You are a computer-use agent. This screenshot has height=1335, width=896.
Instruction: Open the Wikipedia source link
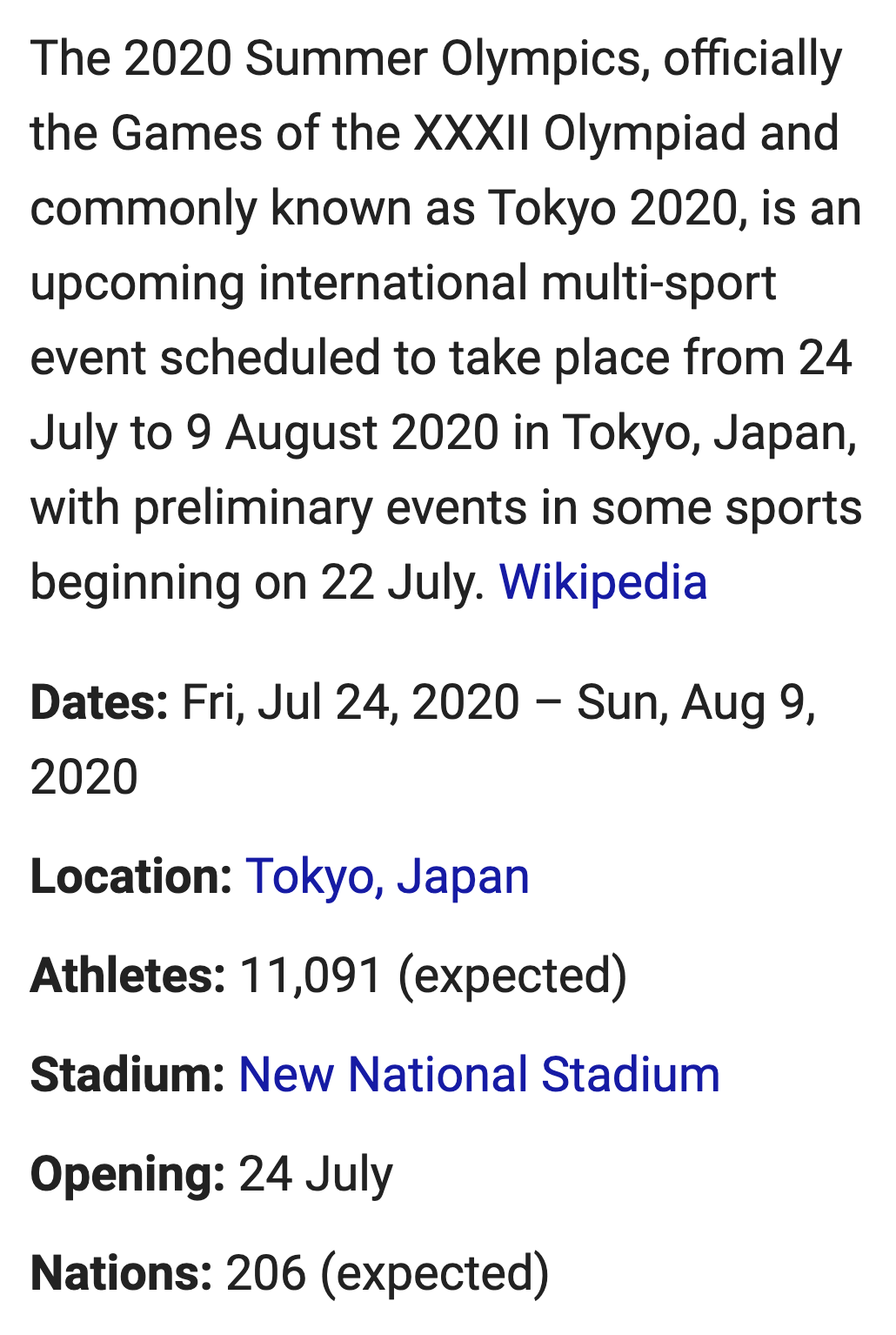click(x=602, y=582)
